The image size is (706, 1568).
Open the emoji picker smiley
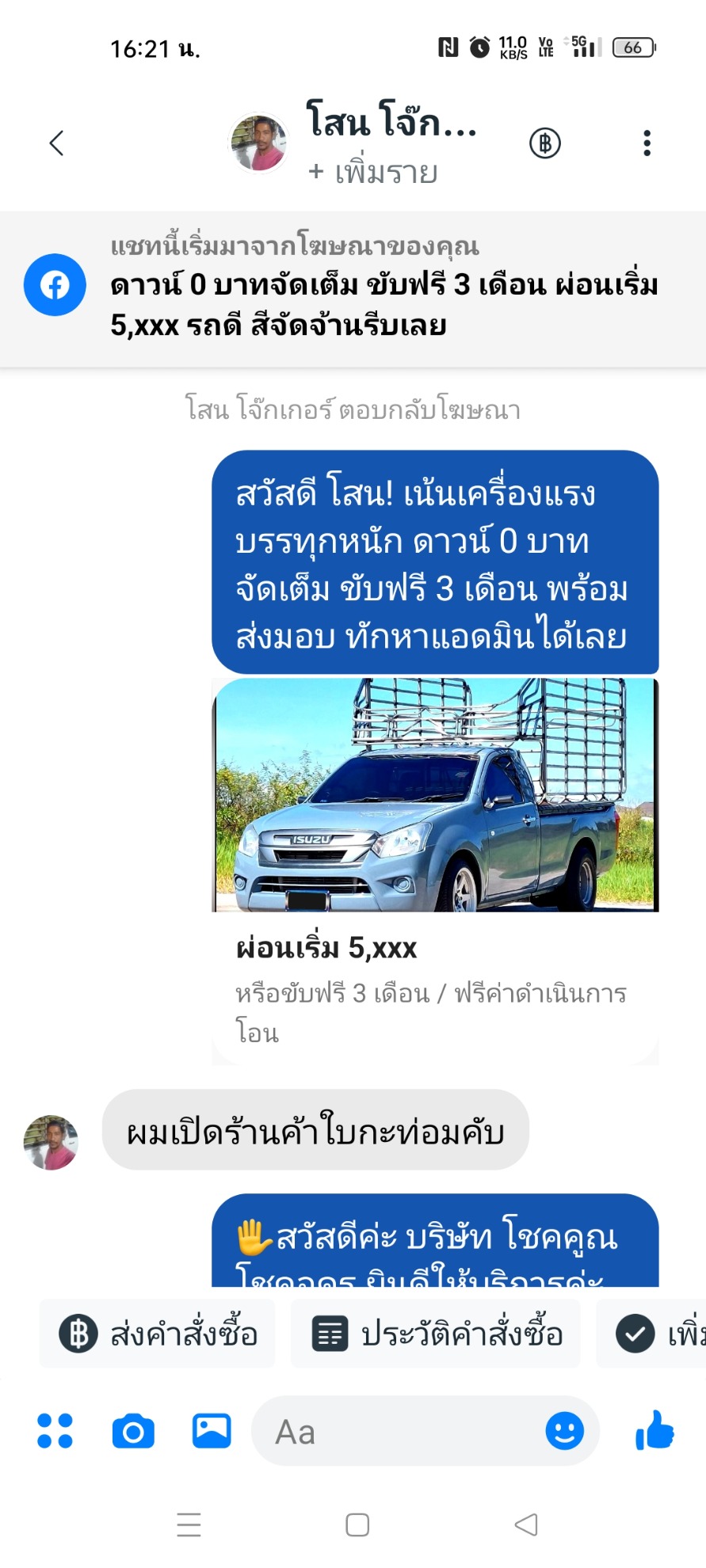[x=564, y=1431]
